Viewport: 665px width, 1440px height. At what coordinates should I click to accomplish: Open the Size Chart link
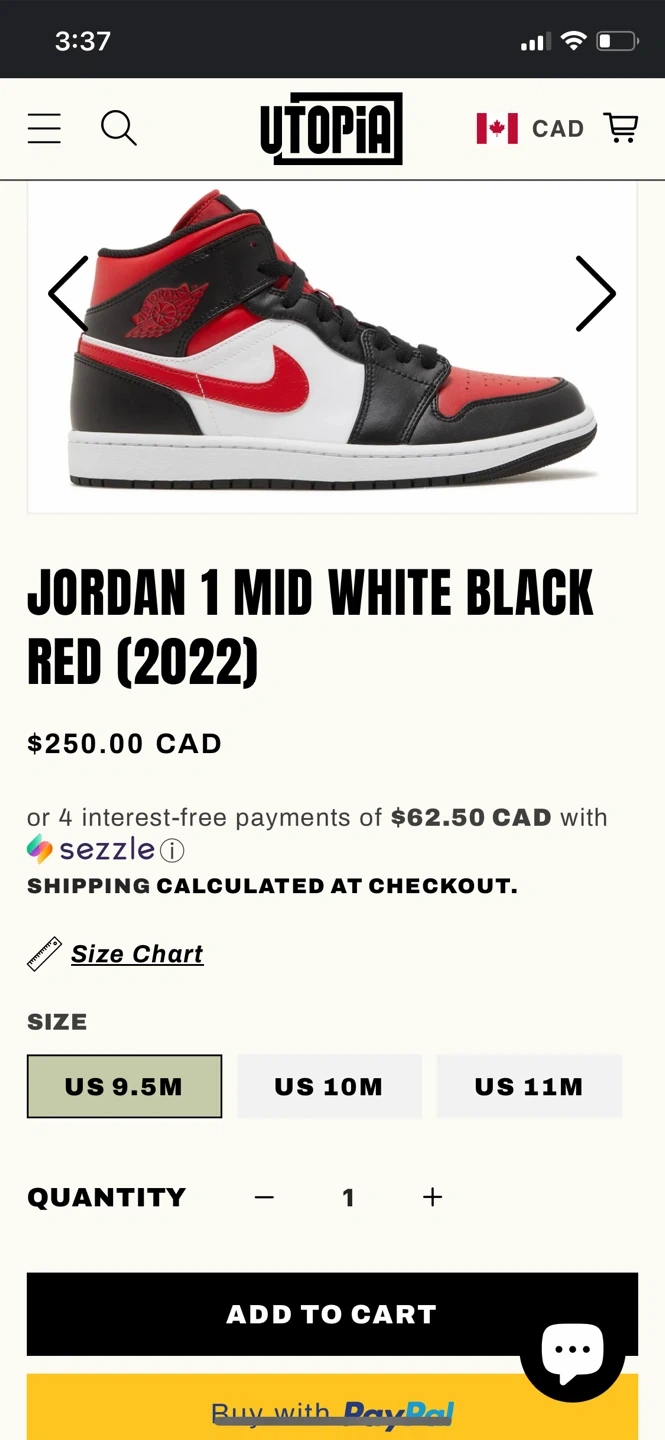(x=137, y=954)
